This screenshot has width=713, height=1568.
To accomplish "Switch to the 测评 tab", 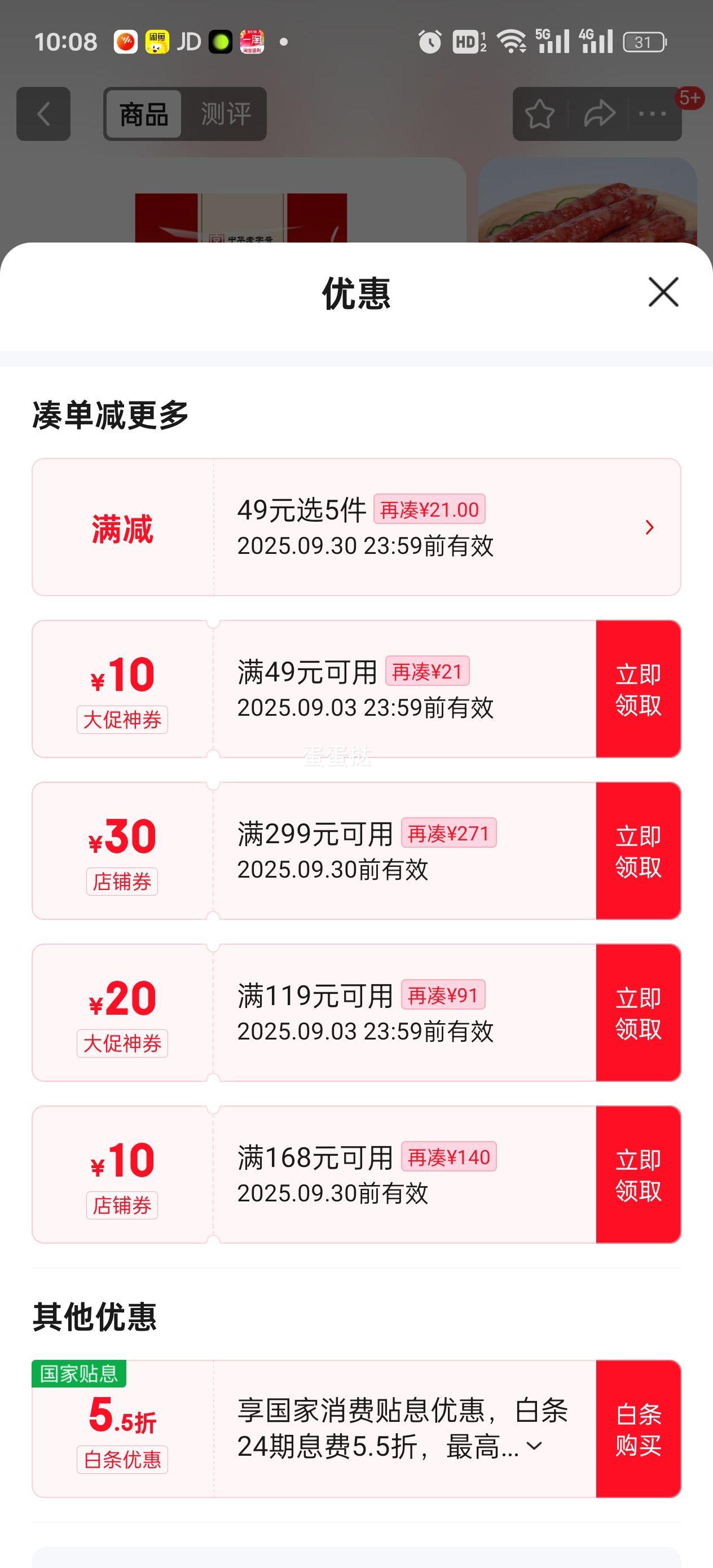I will coord(225,114).
